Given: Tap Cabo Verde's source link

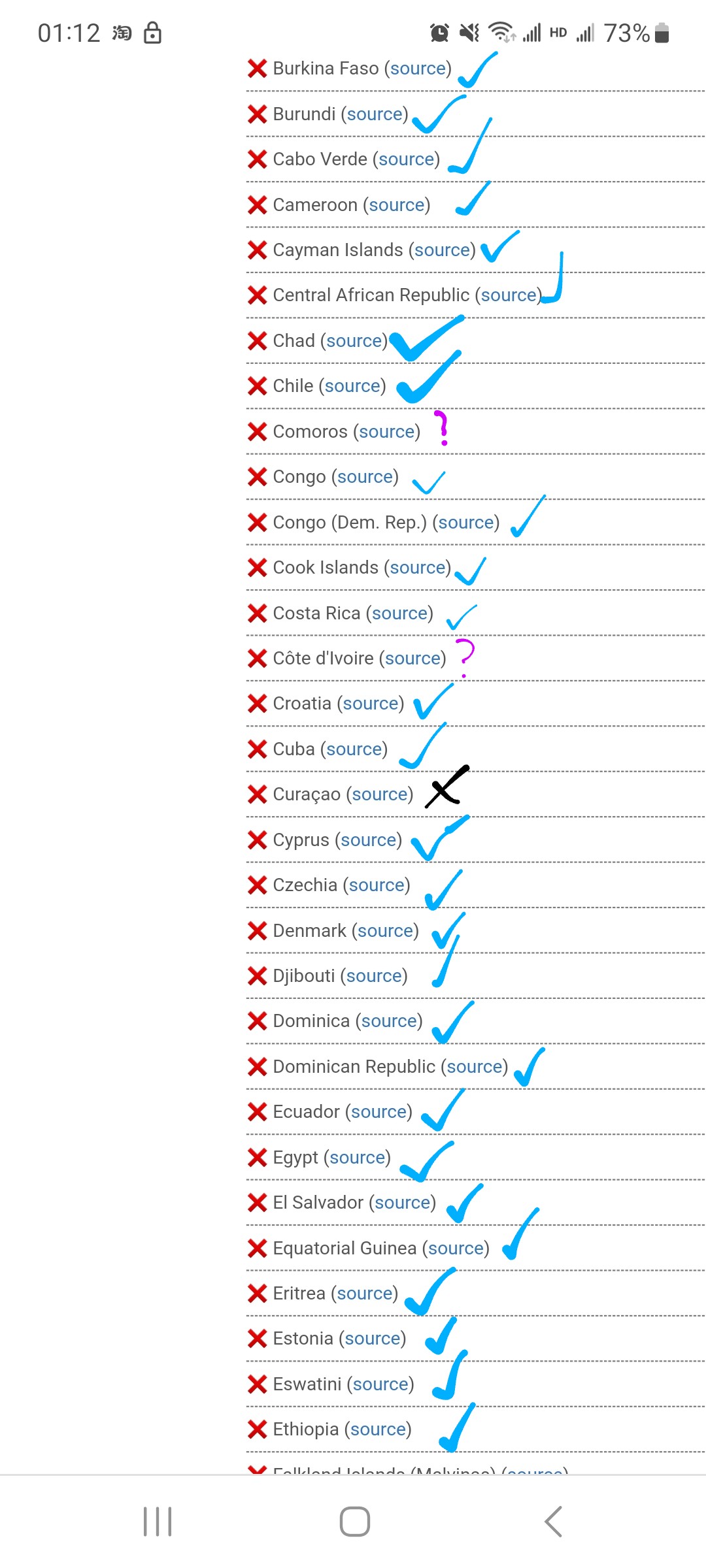Looking at the screenshot, I should pyautogui.click(x=407, y=159).
